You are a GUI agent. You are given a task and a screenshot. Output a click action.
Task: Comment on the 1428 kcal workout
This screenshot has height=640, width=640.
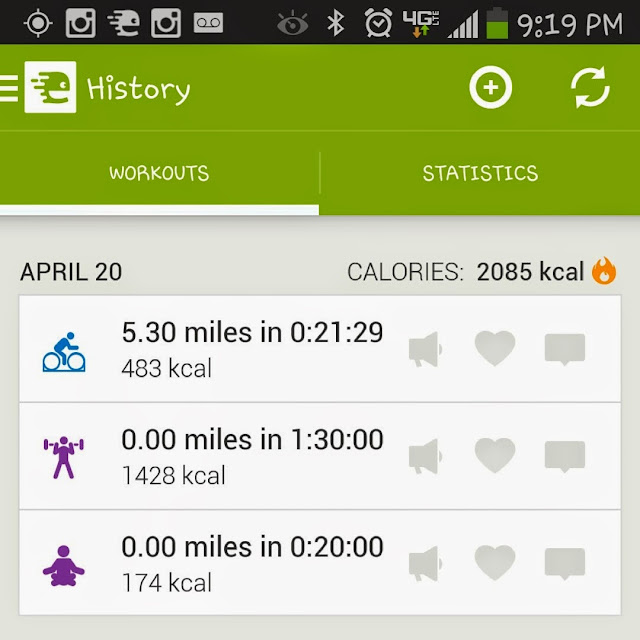565,456
